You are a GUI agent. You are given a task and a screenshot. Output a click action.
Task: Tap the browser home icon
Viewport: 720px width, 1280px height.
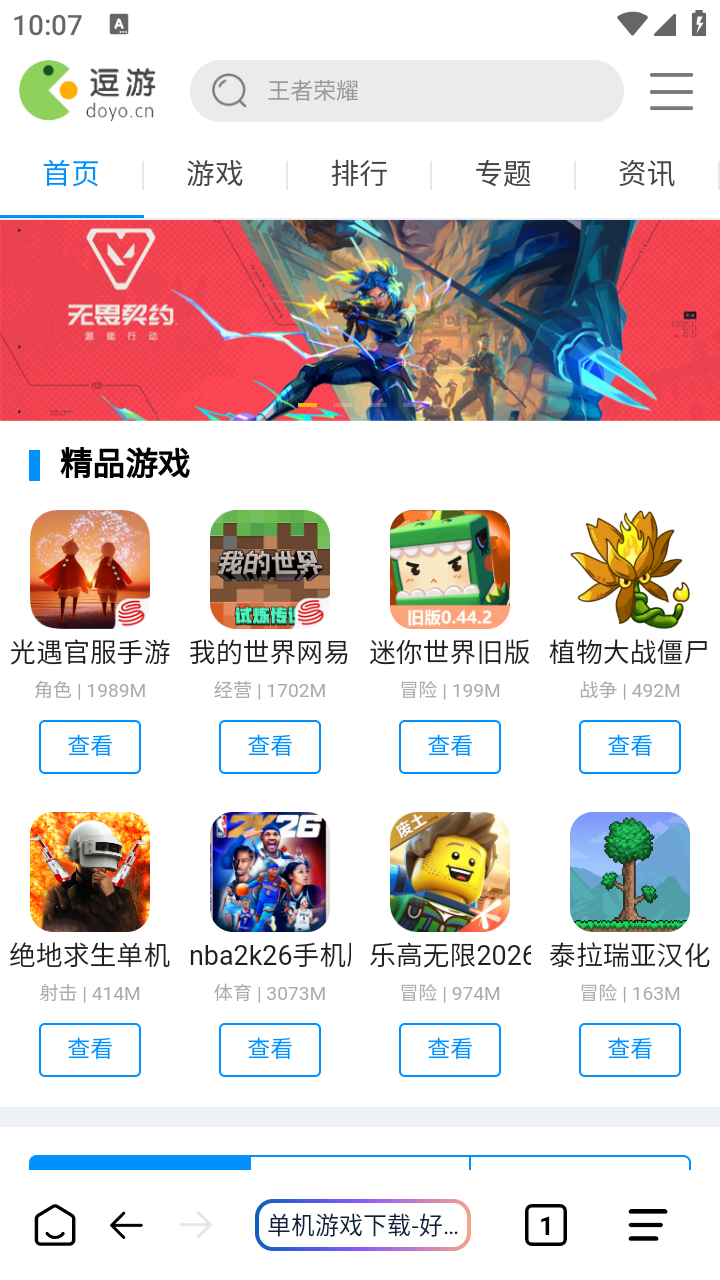pyautogui.click(x=55, y=1225)
